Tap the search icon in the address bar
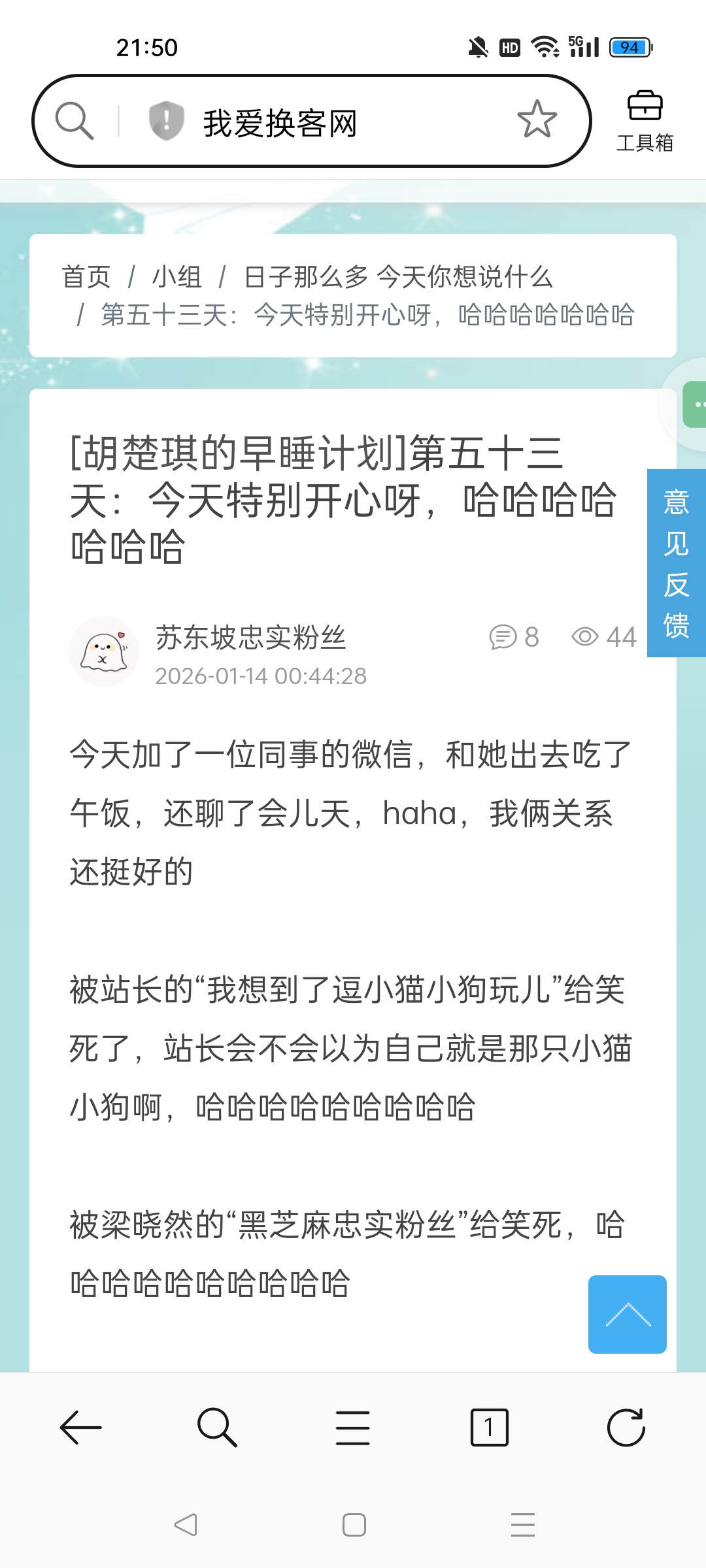The height and width of the screenshot is (1568, 706). [75, 121]
